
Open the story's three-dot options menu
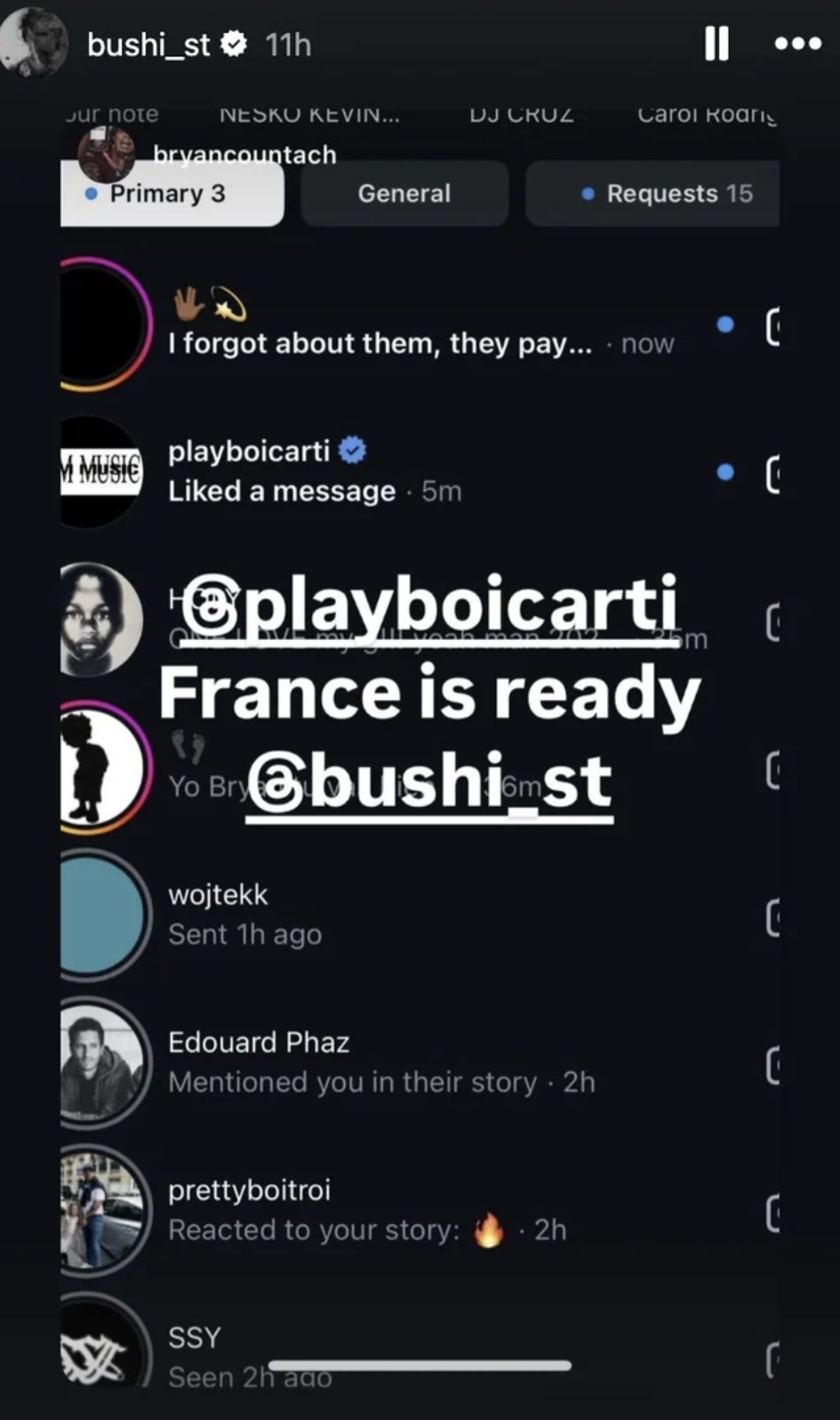pos(798,44)
